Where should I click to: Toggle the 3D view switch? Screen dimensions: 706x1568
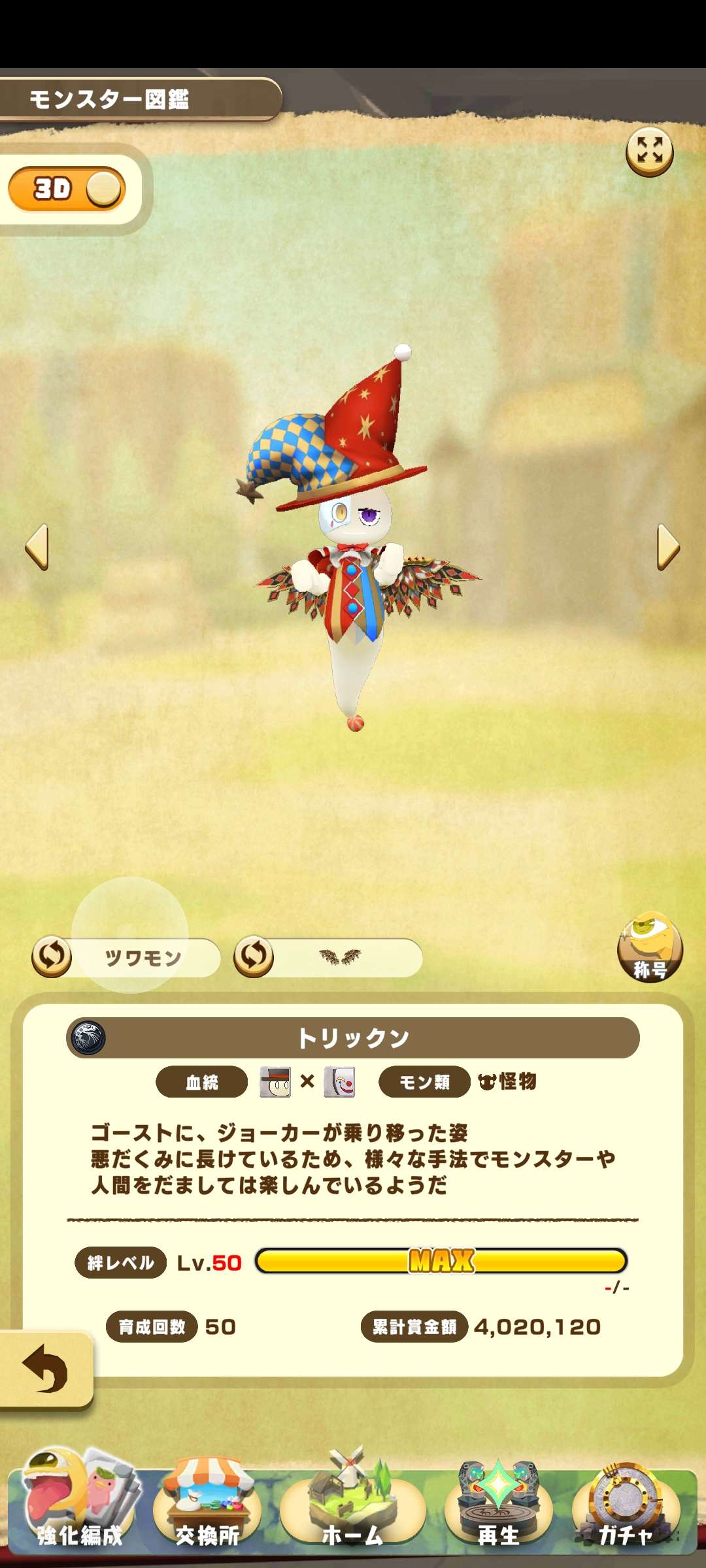click(67, 189)
